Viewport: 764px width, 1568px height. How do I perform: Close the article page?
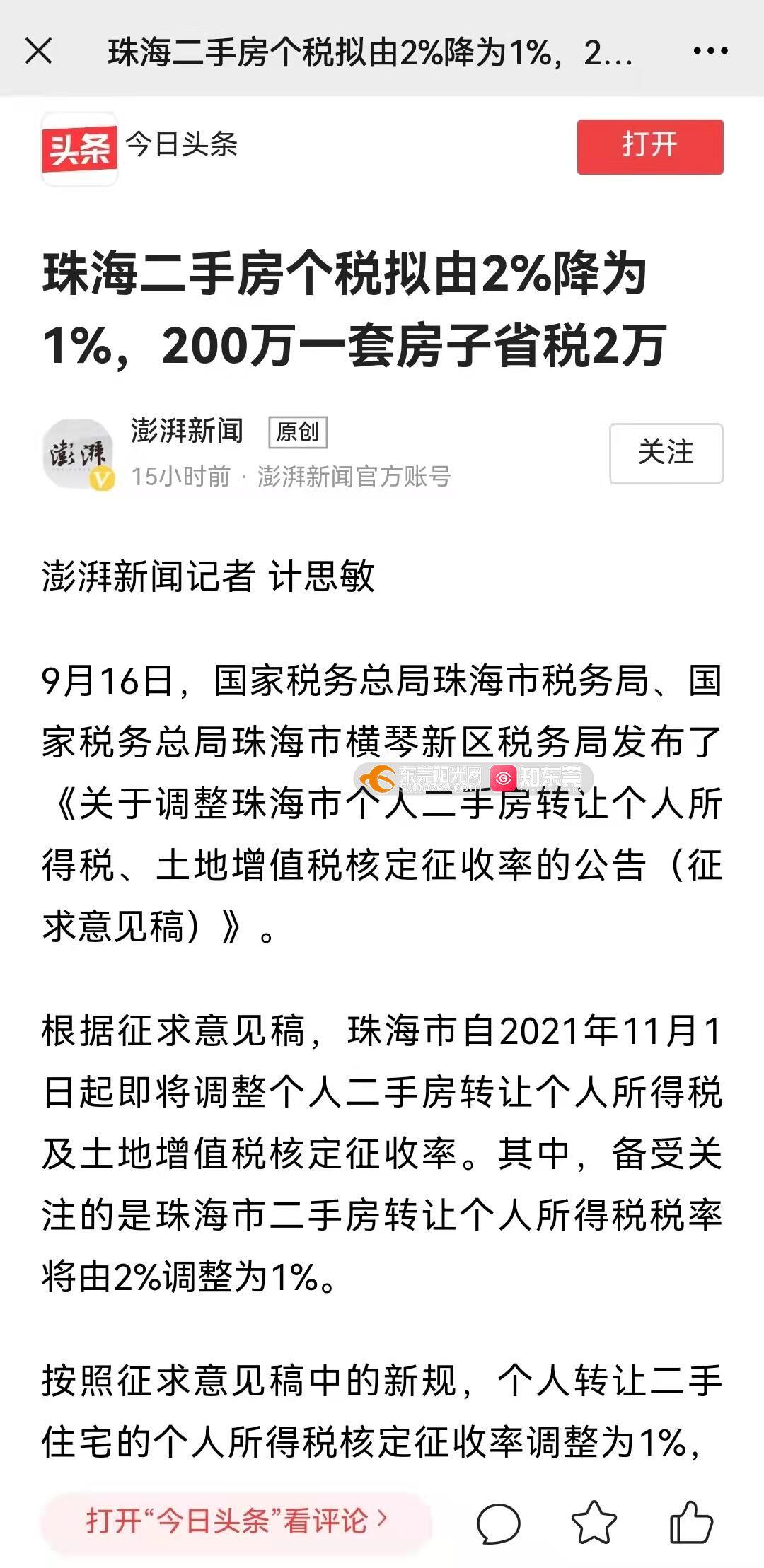38,51
